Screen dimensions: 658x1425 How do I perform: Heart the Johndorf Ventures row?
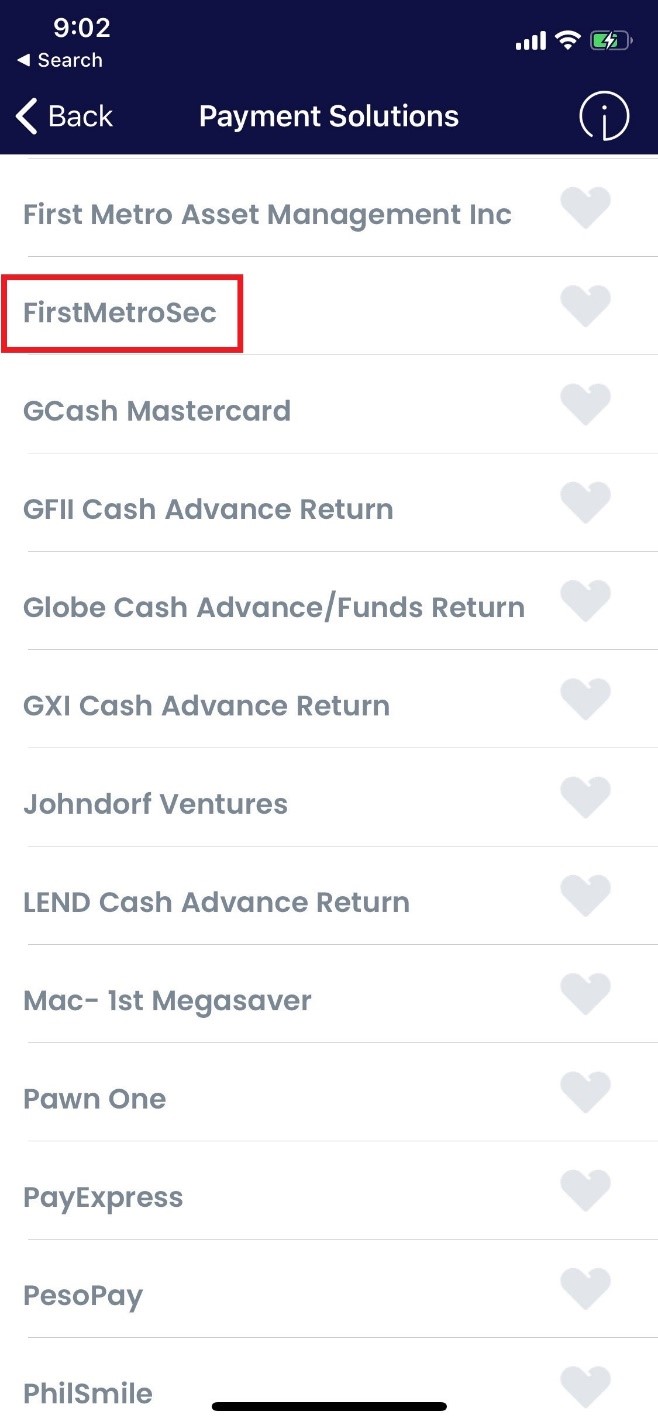tap(585, 797)
